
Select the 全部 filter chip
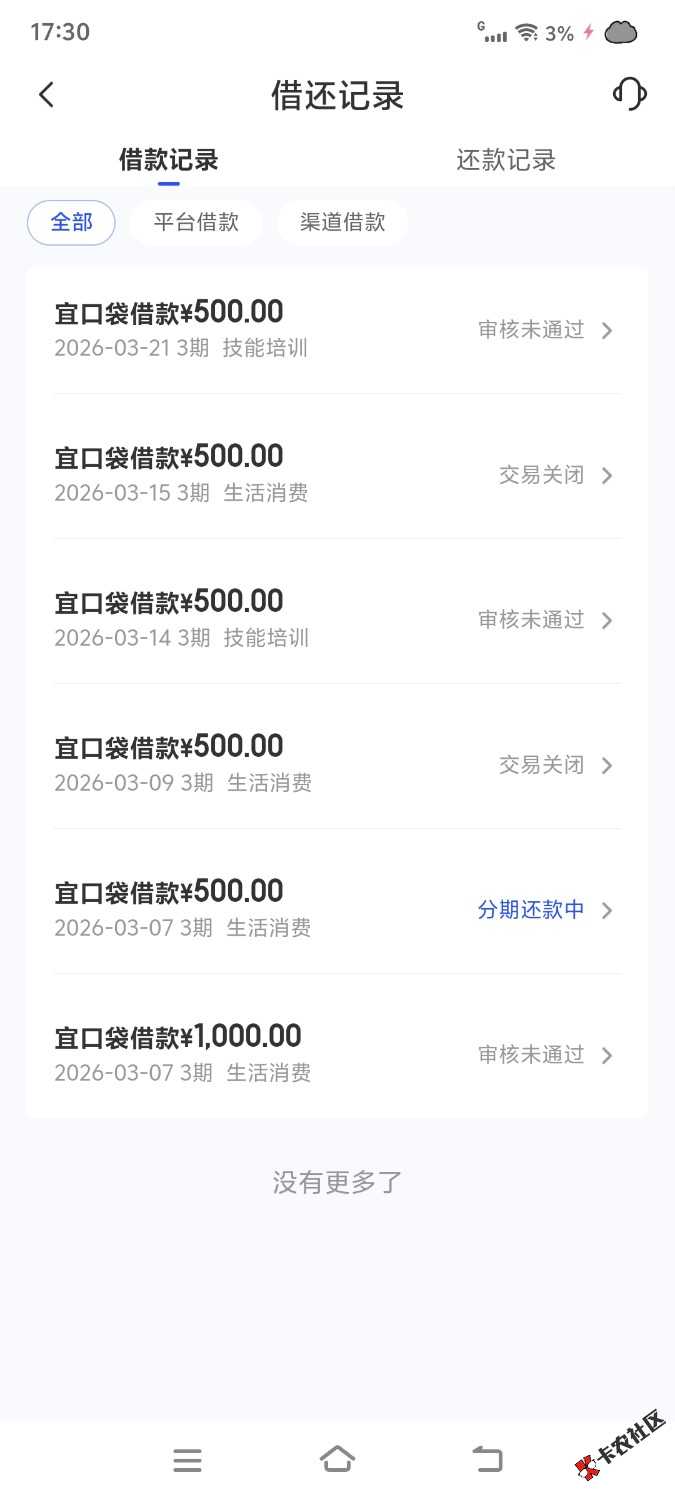click(x=71, y=222)
